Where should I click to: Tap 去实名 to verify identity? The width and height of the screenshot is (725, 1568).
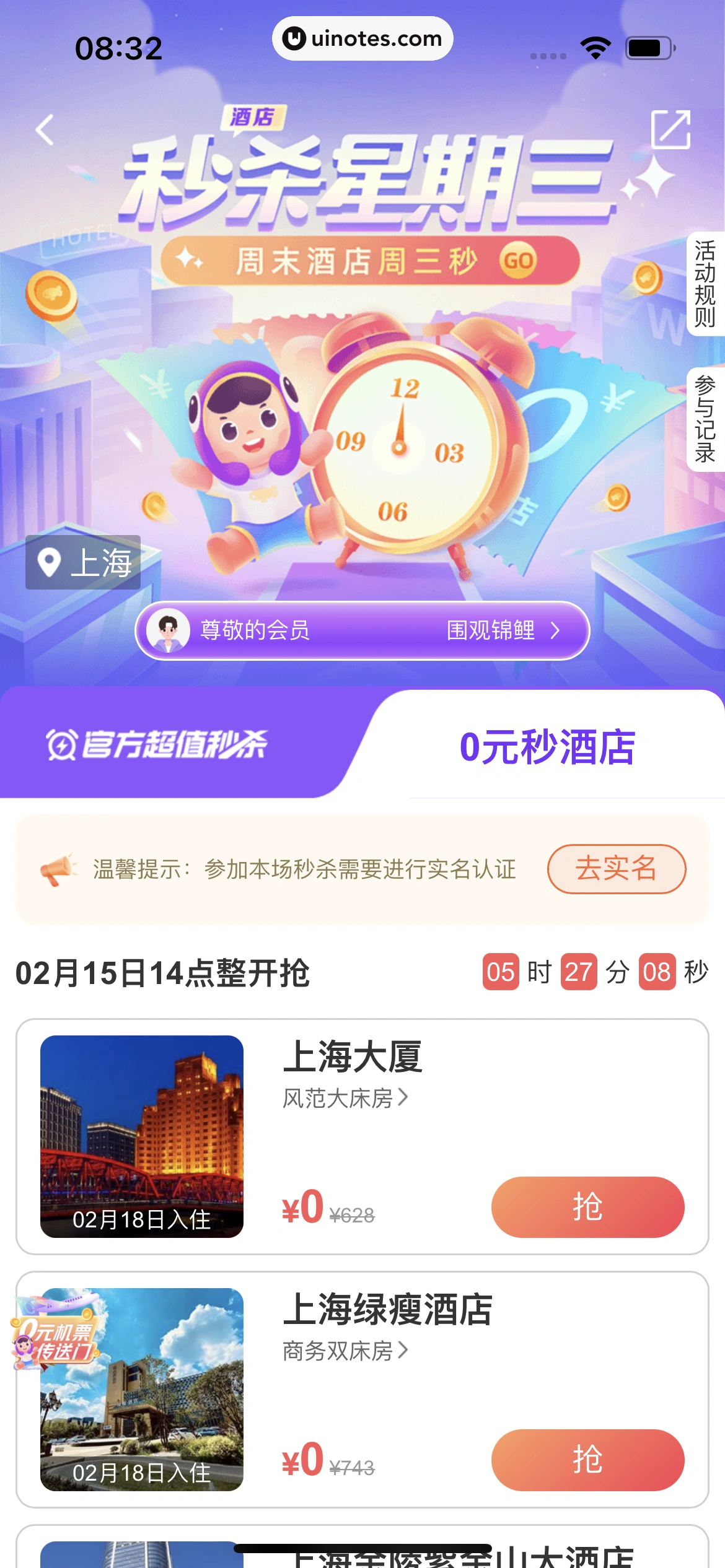[x=616, y=868]
